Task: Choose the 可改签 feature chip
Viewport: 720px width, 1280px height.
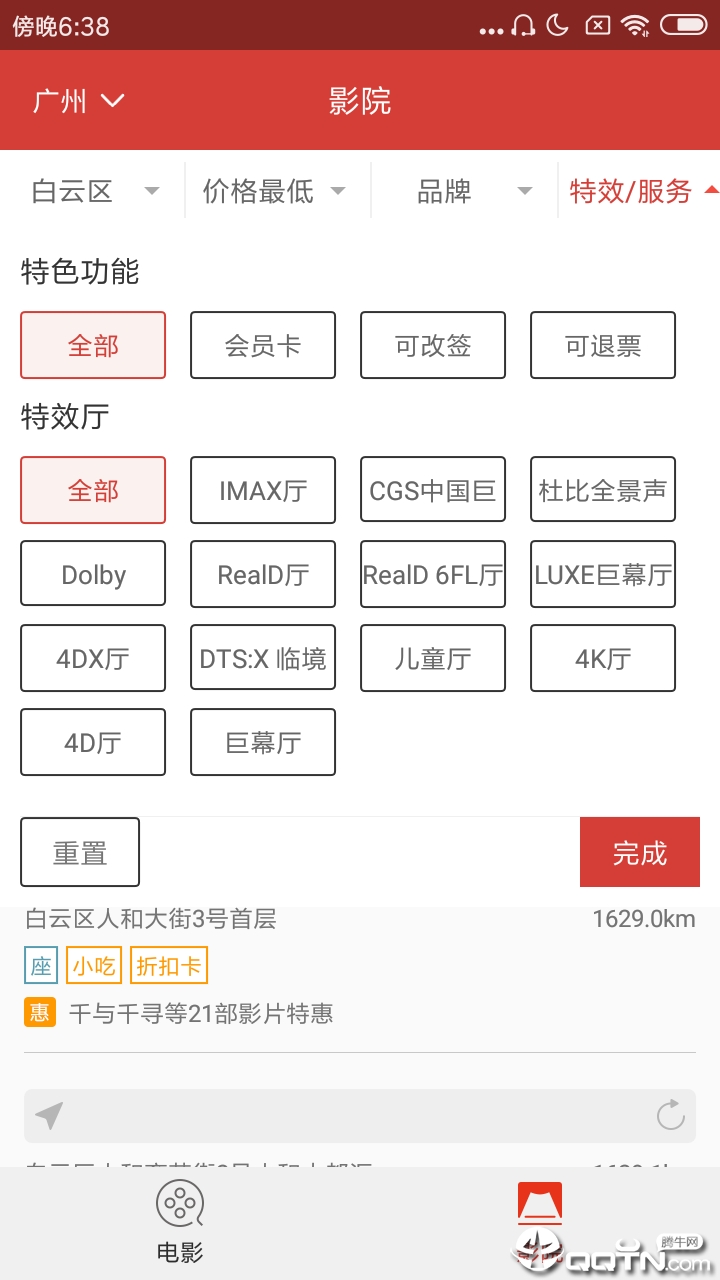Action: click(x=433, y=345)
